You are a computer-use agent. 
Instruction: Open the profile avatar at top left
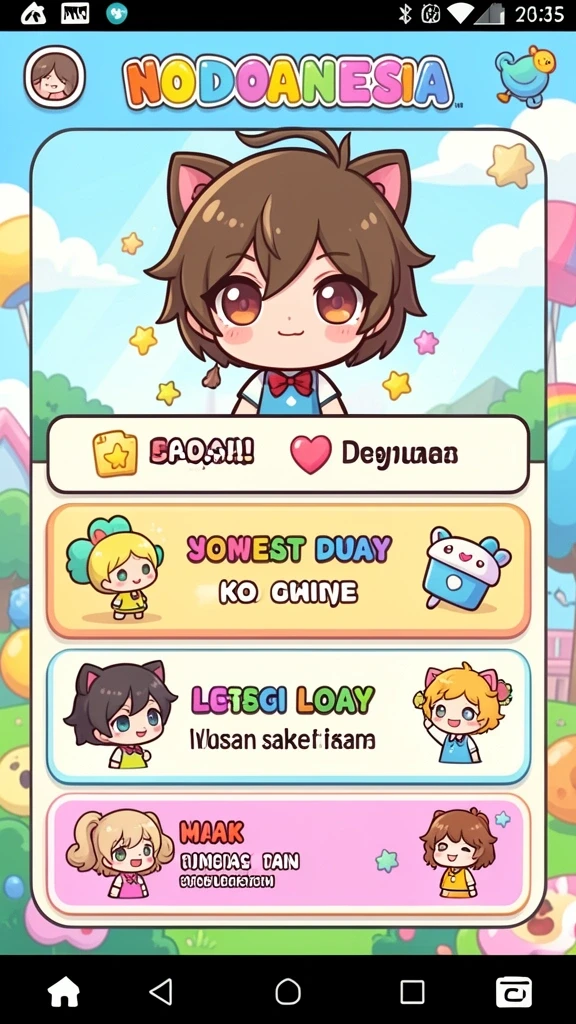coord(54,79)
